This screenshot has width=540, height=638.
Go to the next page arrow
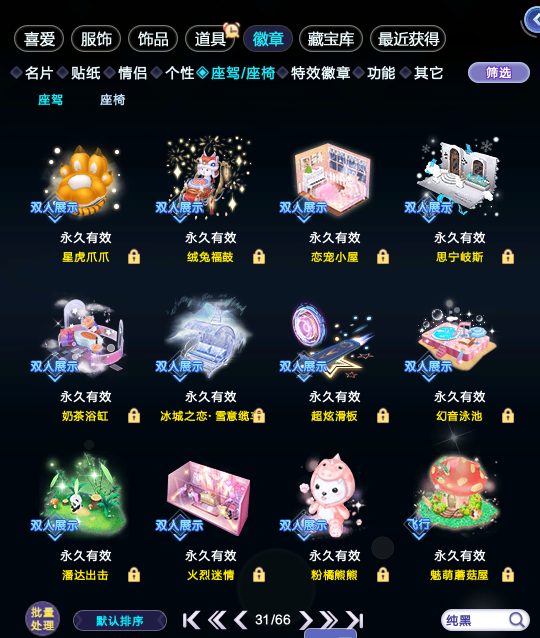point(306,620)
